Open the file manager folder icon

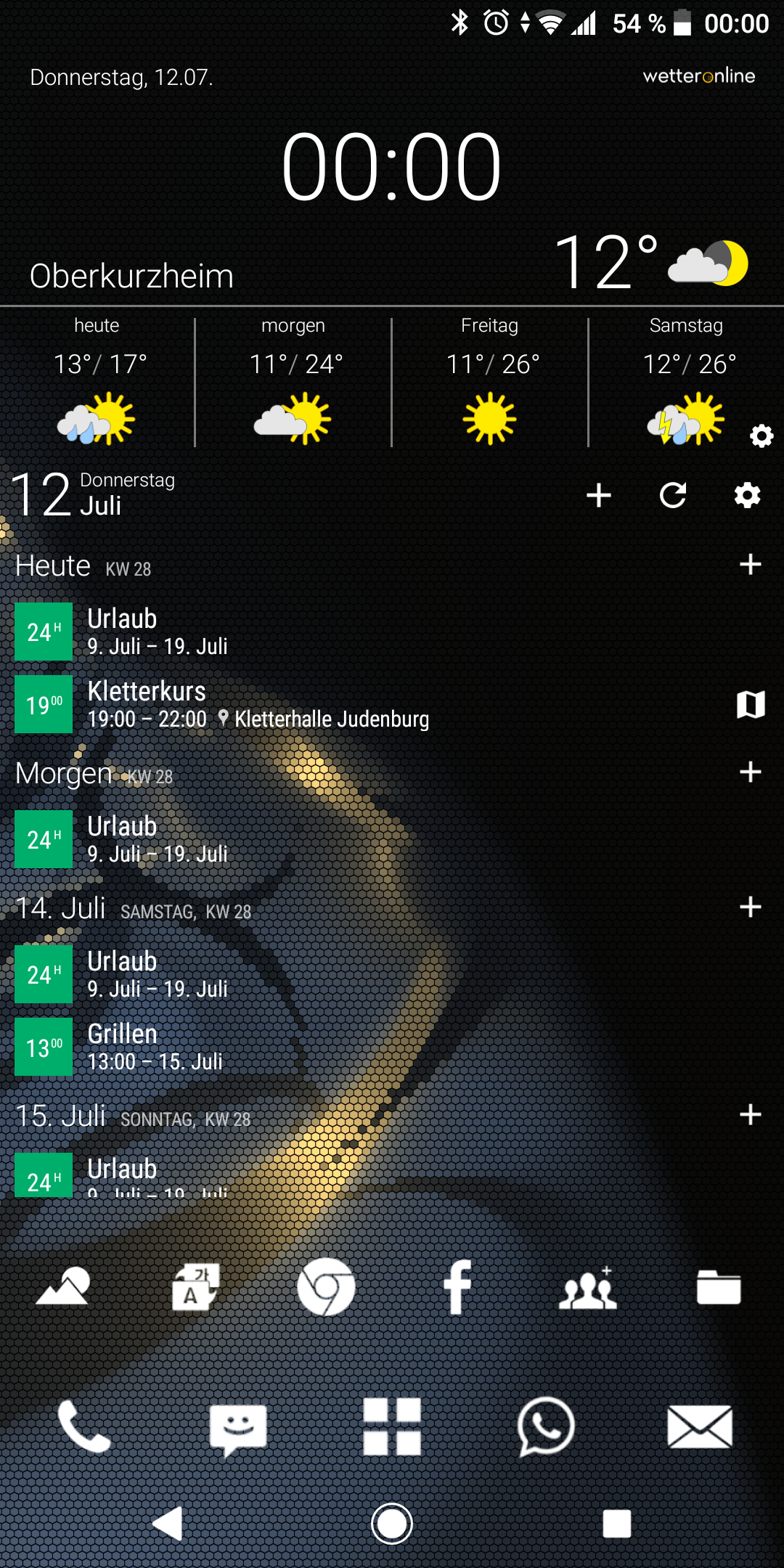coord(719,1287)
